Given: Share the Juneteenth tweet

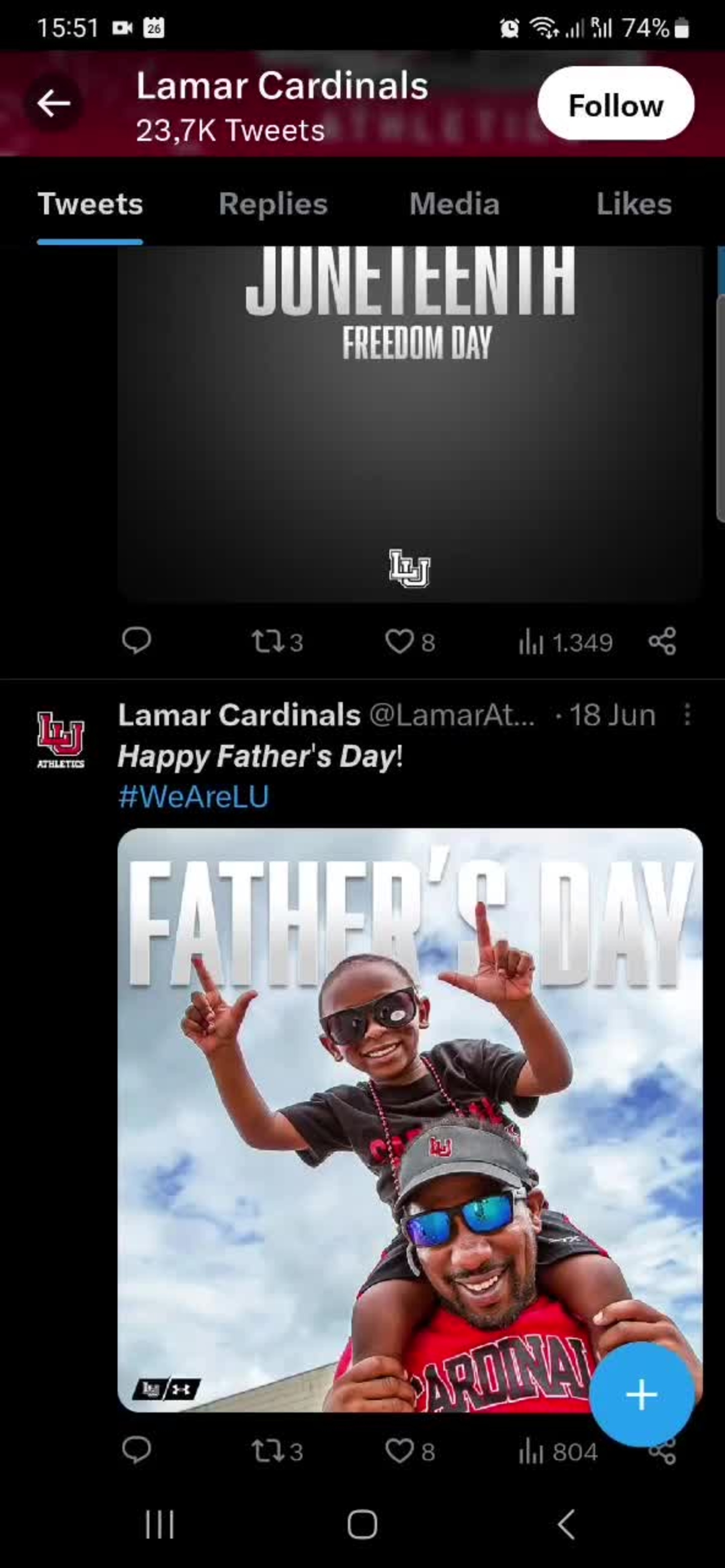Looking at the screenshot, I should (662, 641).
